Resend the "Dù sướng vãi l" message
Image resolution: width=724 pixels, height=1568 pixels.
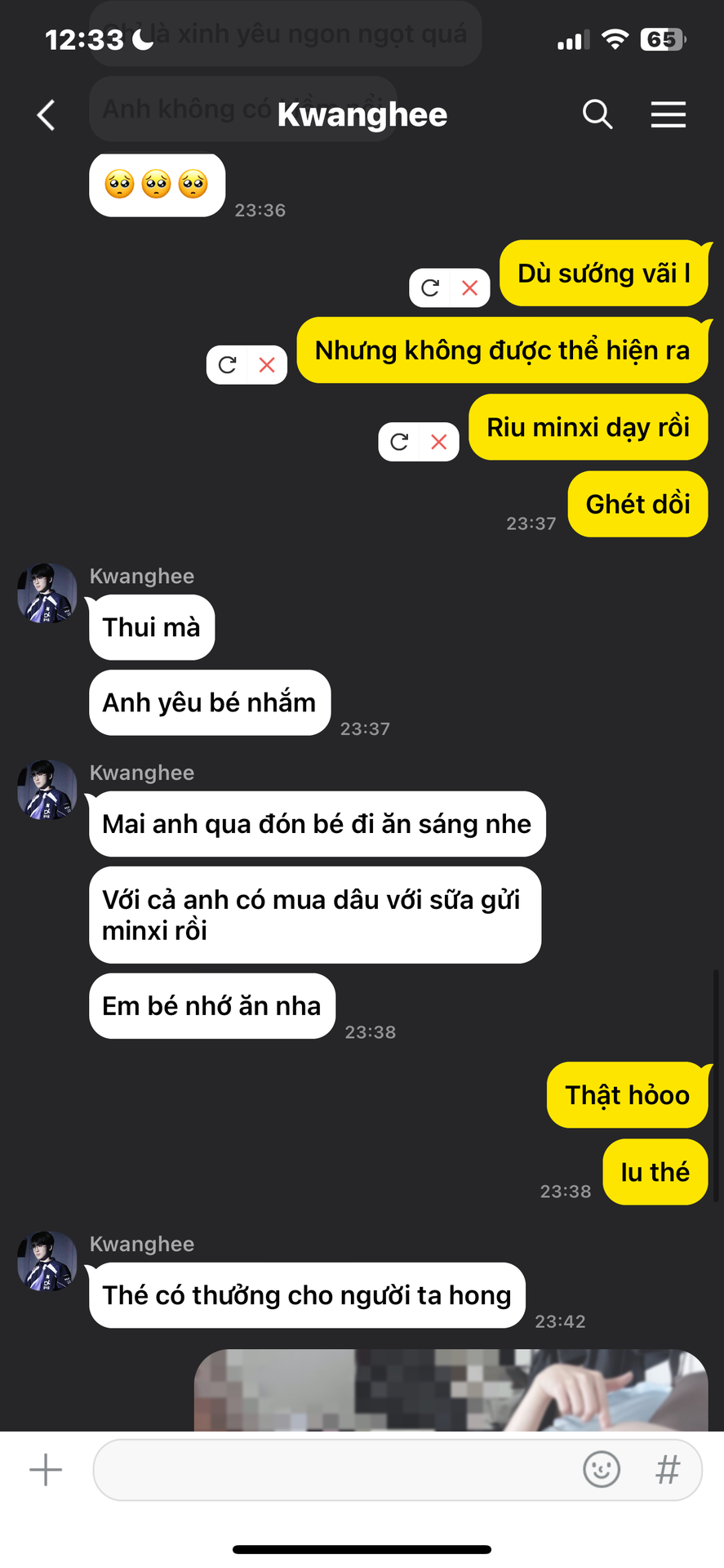click(x=430, y=287)
